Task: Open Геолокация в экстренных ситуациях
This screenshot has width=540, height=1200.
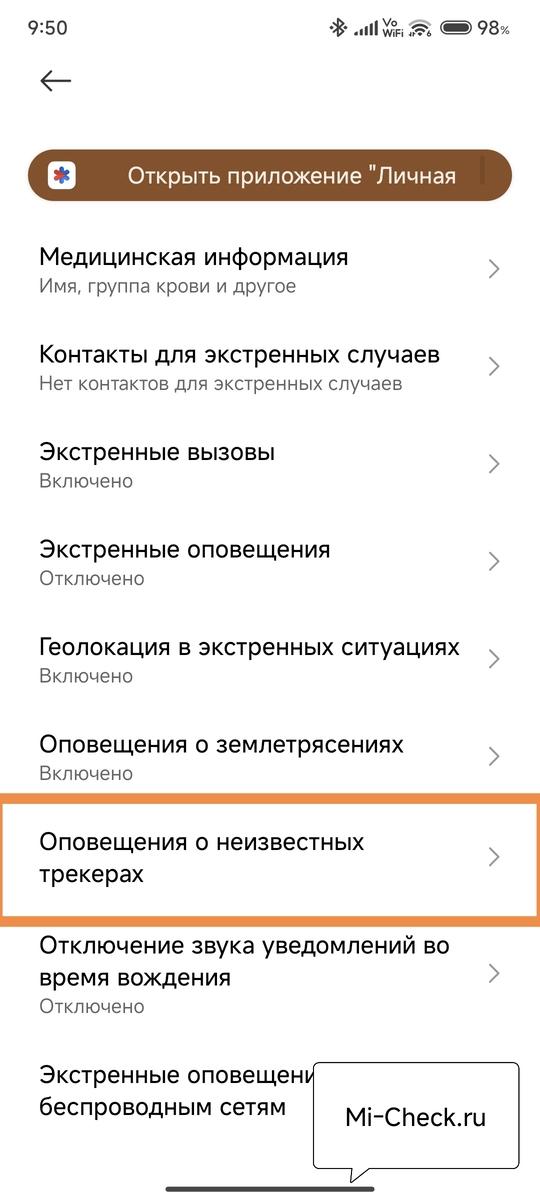Action: (270, 659)
